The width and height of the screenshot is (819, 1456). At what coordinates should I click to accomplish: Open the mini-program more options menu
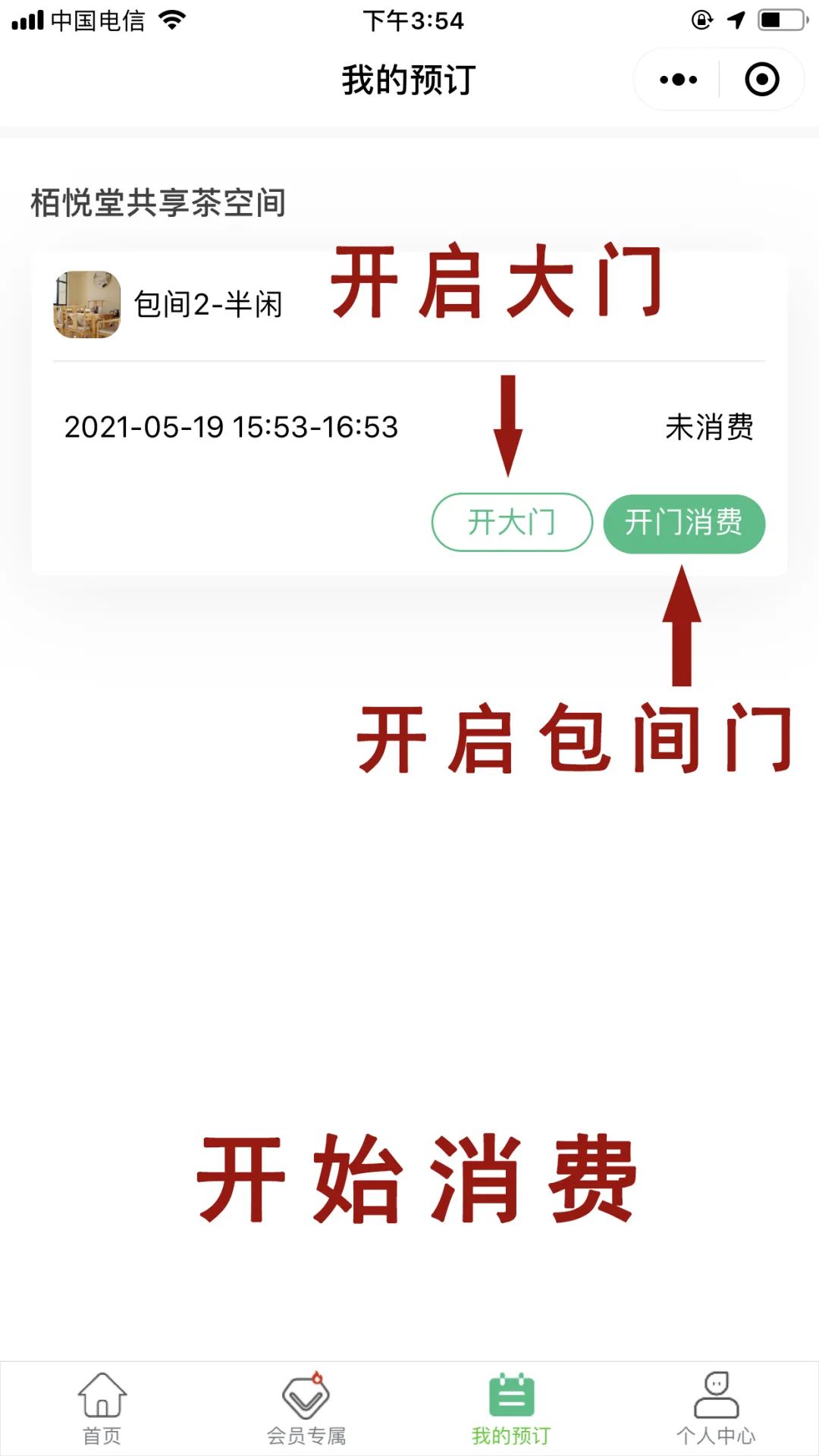[678, 80]
